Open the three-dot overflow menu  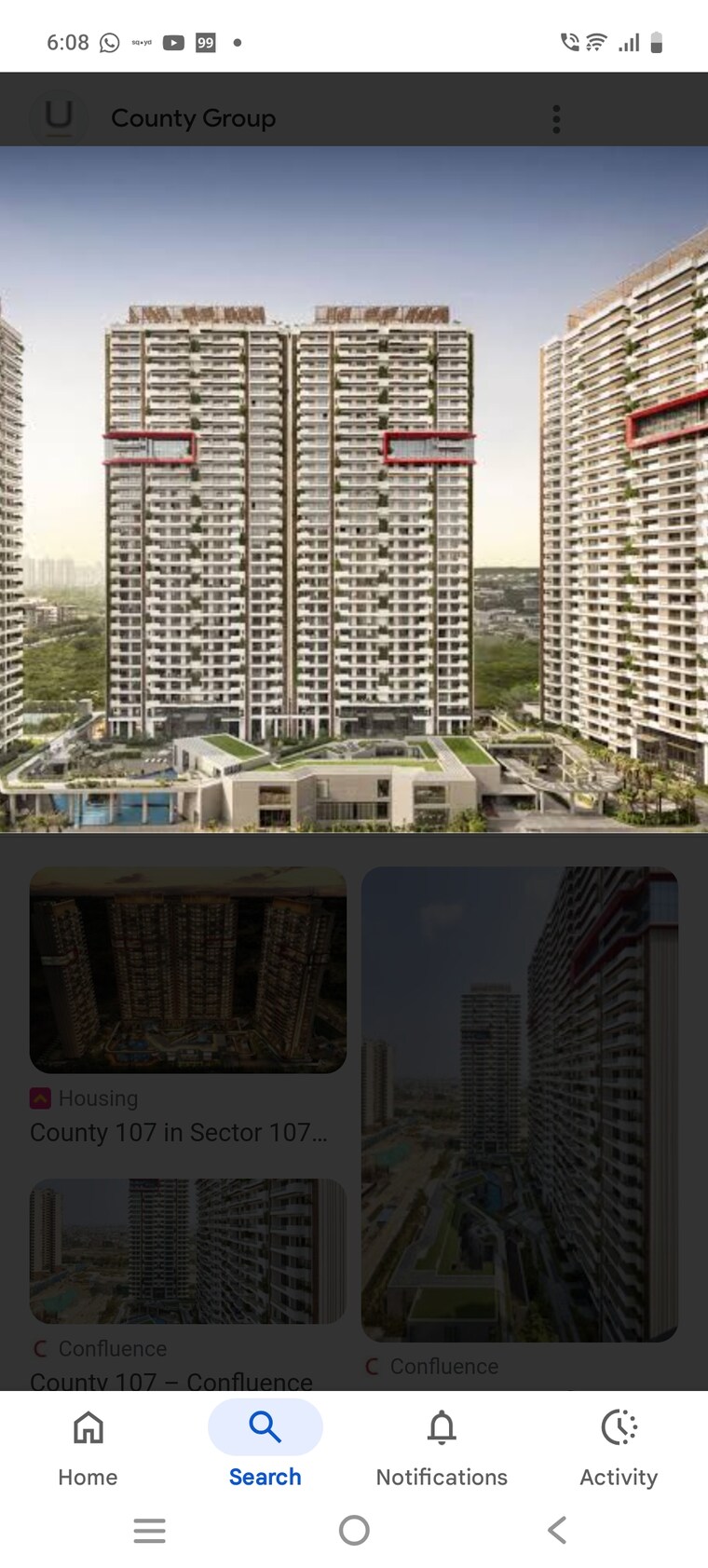click(556, 118)
